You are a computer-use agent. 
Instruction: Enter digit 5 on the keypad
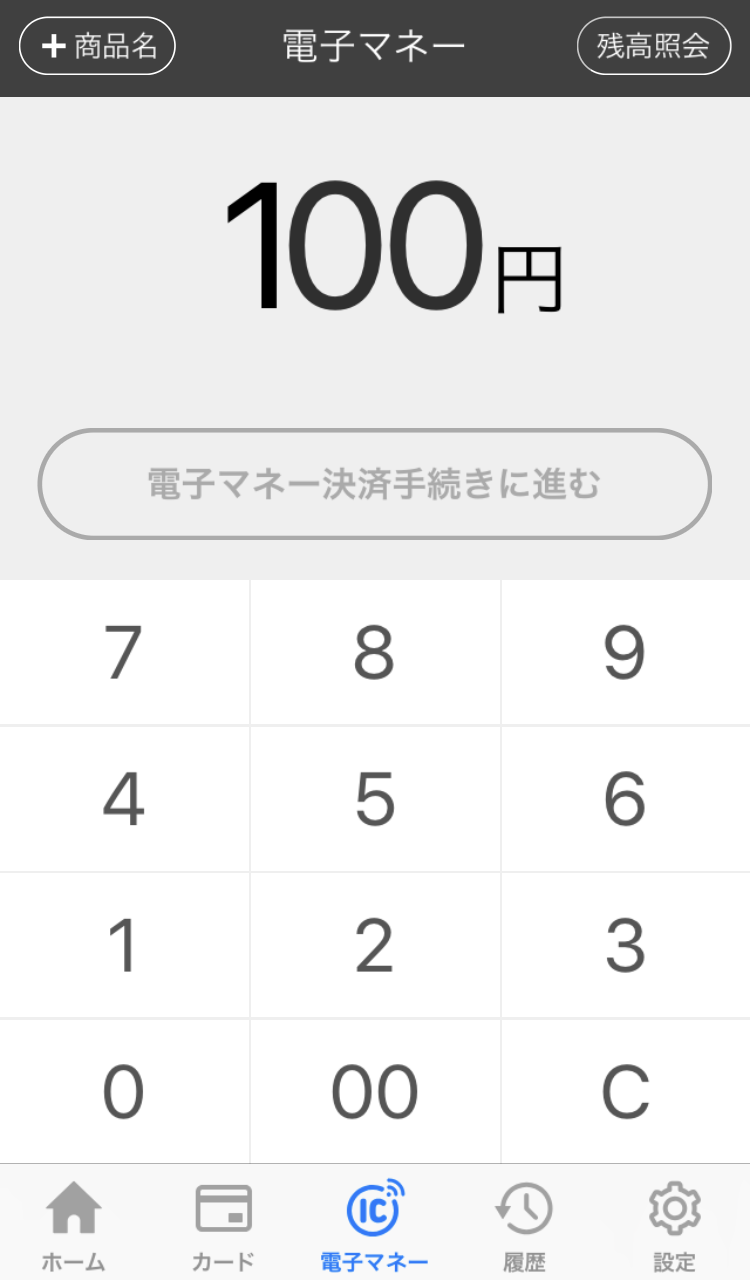tap(375, 799)
